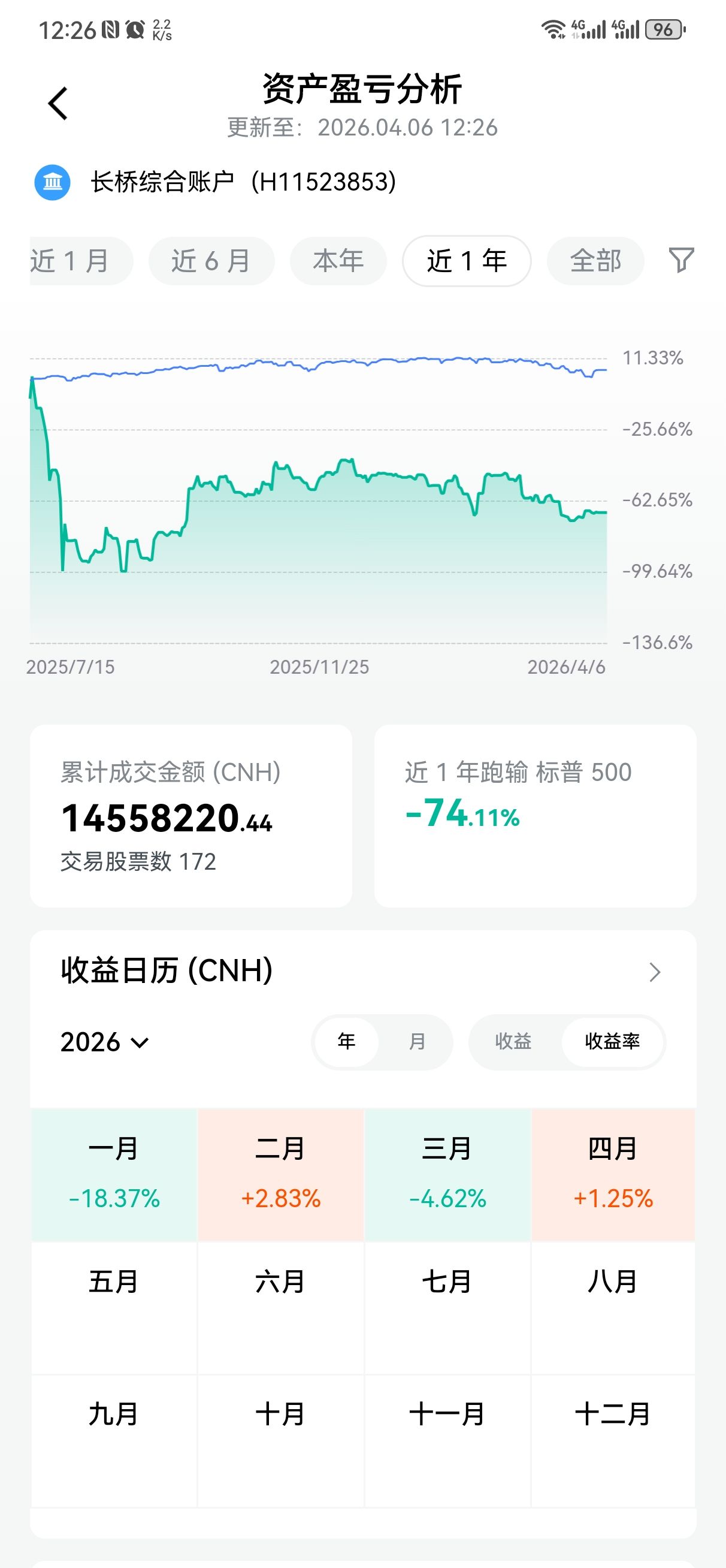Image resolution: width=726 pixels, height=1568 pixels.
Task: Show 收益率 percentages in the calendar
Action: tap(612, 1042)
